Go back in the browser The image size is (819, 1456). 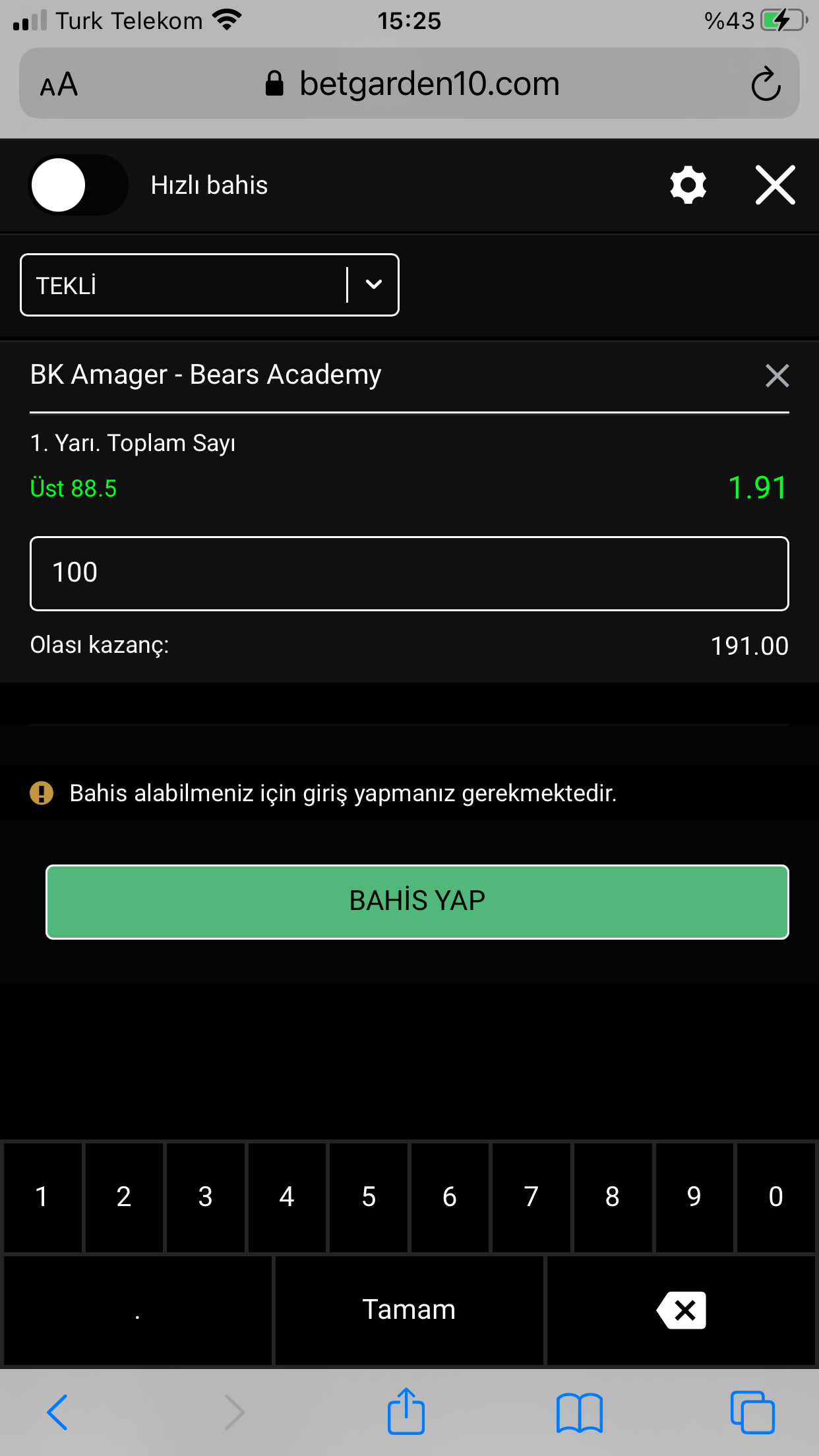(x=57, y=1412)
